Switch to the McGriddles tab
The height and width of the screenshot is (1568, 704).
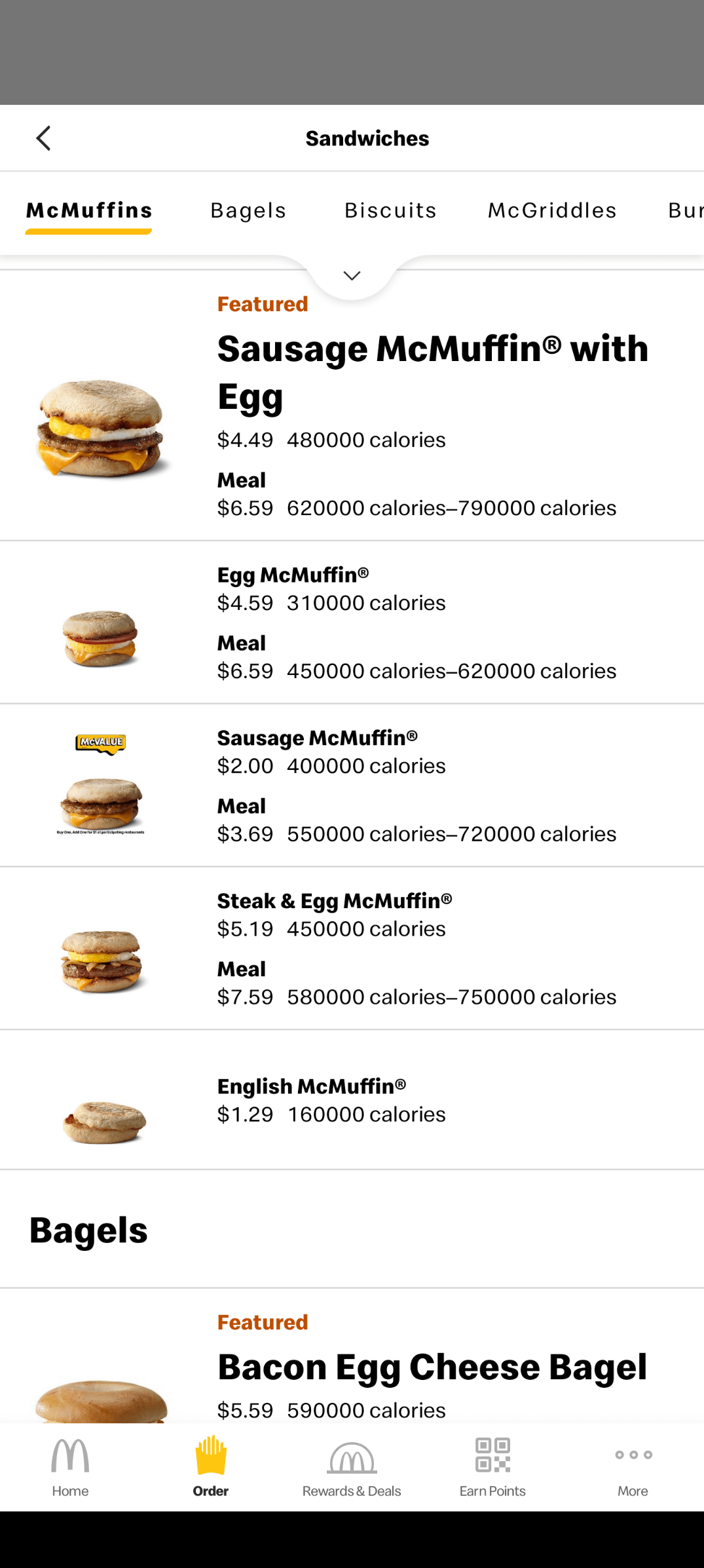point(552,210)
